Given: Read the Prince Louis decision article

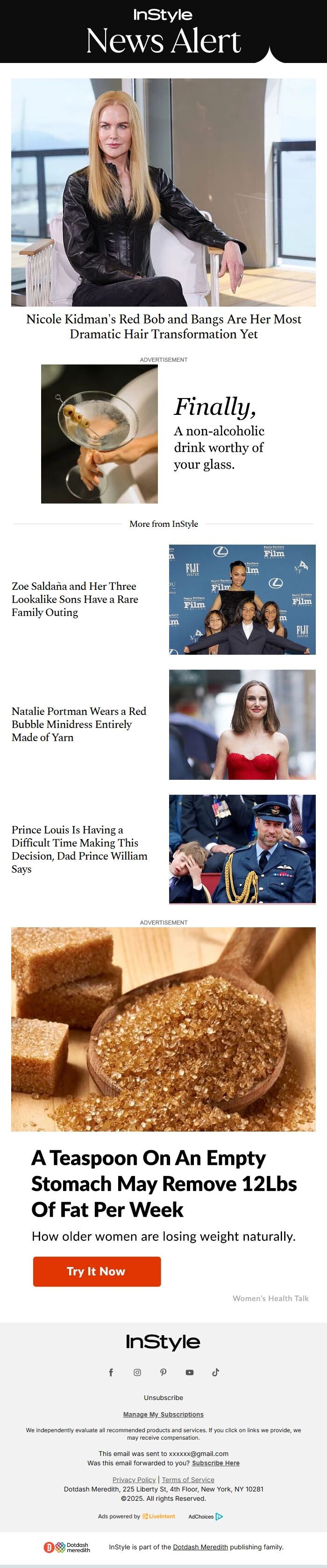Looking at the screenshot, I should (79, 848).
